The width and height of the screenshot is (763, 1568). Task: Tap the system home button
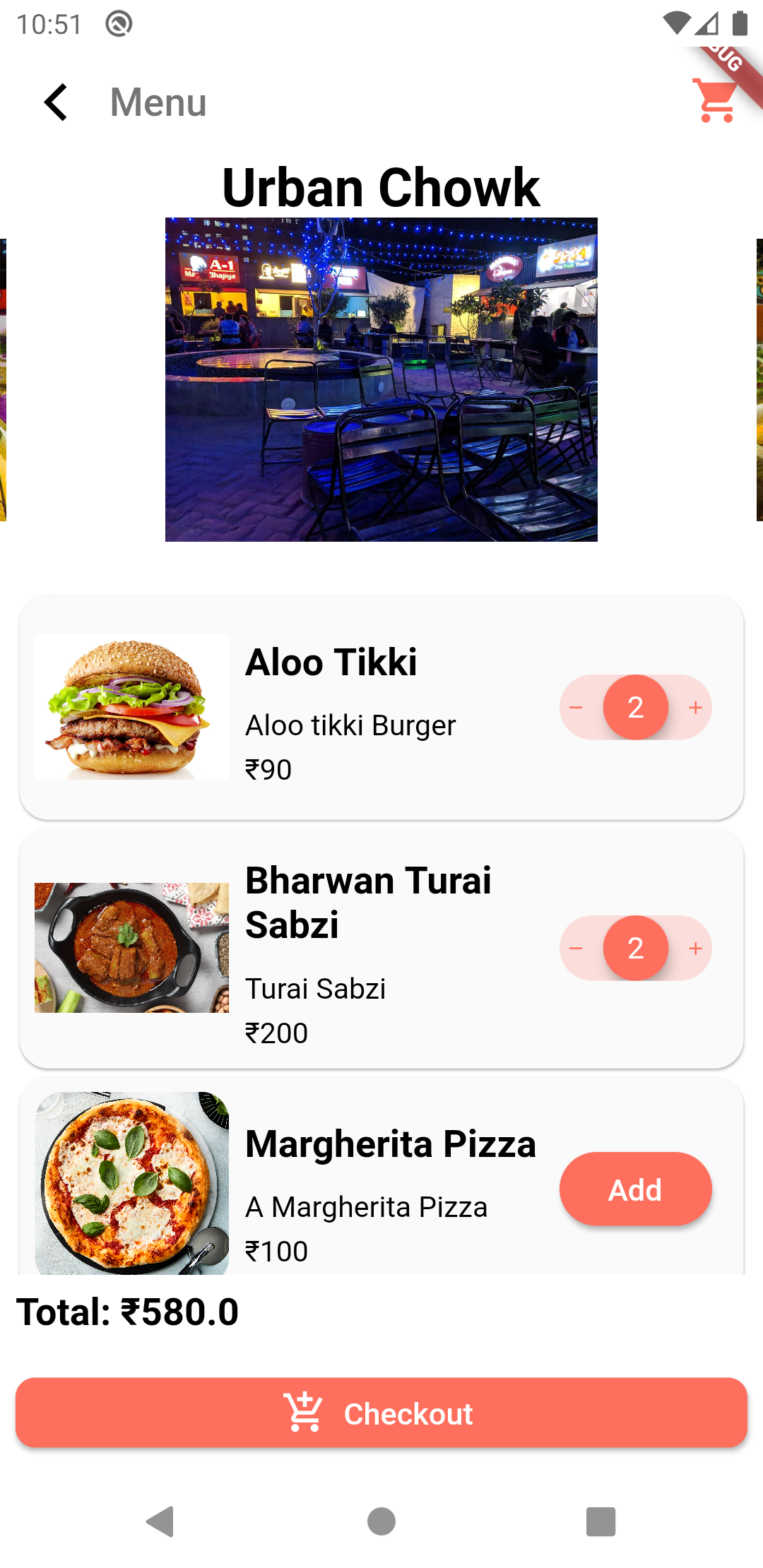click(x=381, y=1521)
